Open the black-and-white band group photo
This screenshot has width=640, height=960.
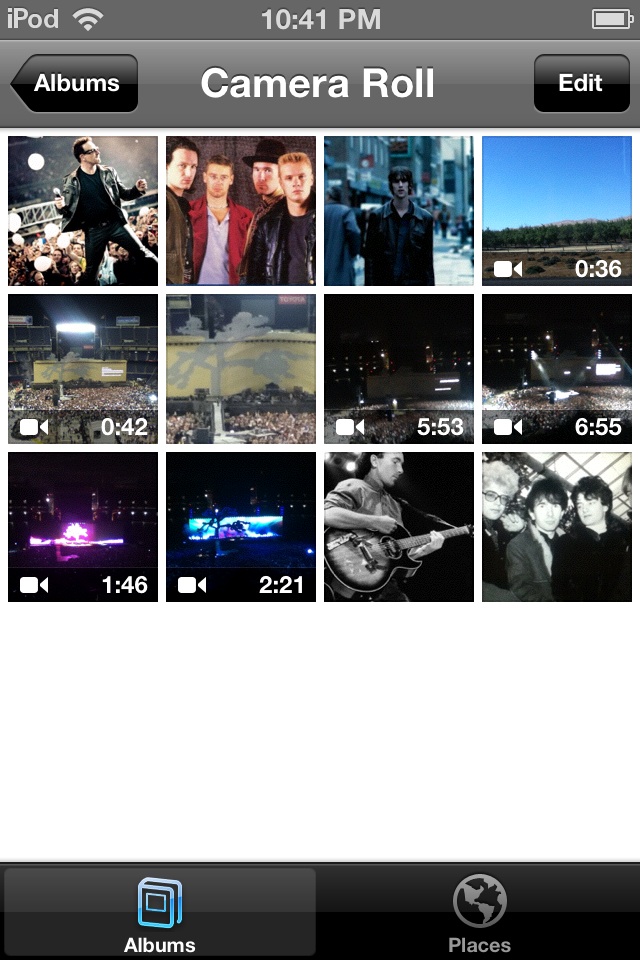[x=557, y=527]
